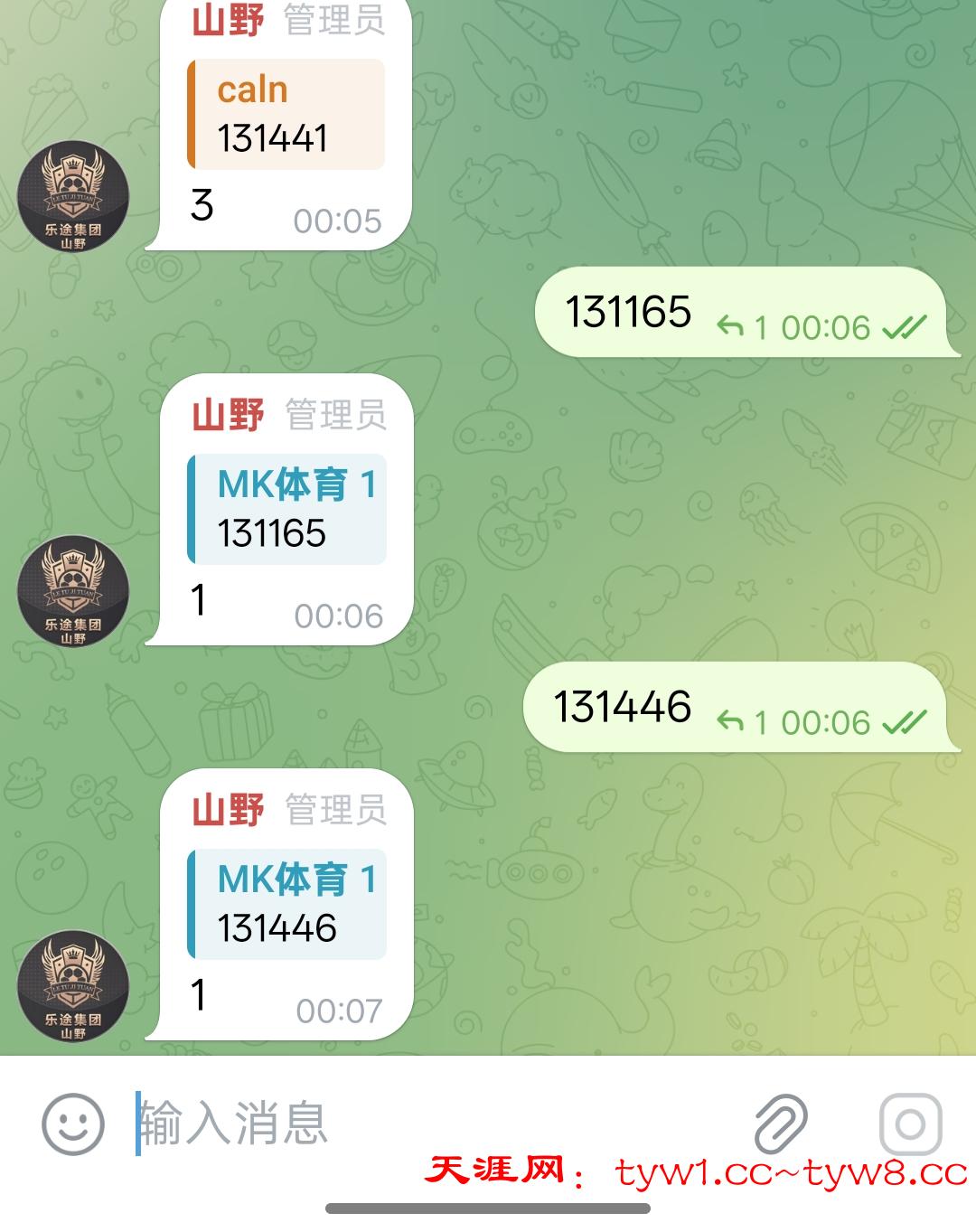View the reply on sent message 131446
The image size is (976, 1232).
click(742, 722)
